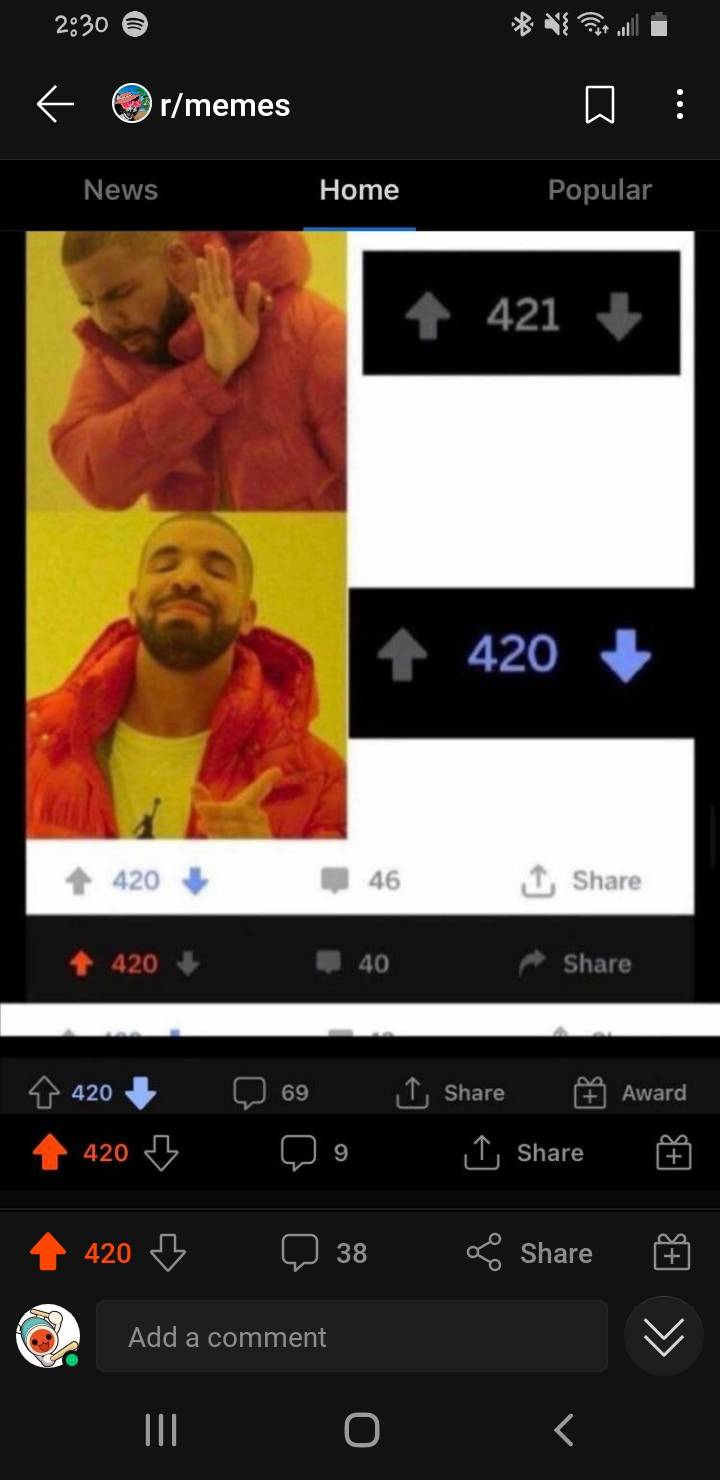The width and height of the screenshot is (720, 1480).
Task: Downvote the post in the 38-comment row
Action: pos(167,1252)
